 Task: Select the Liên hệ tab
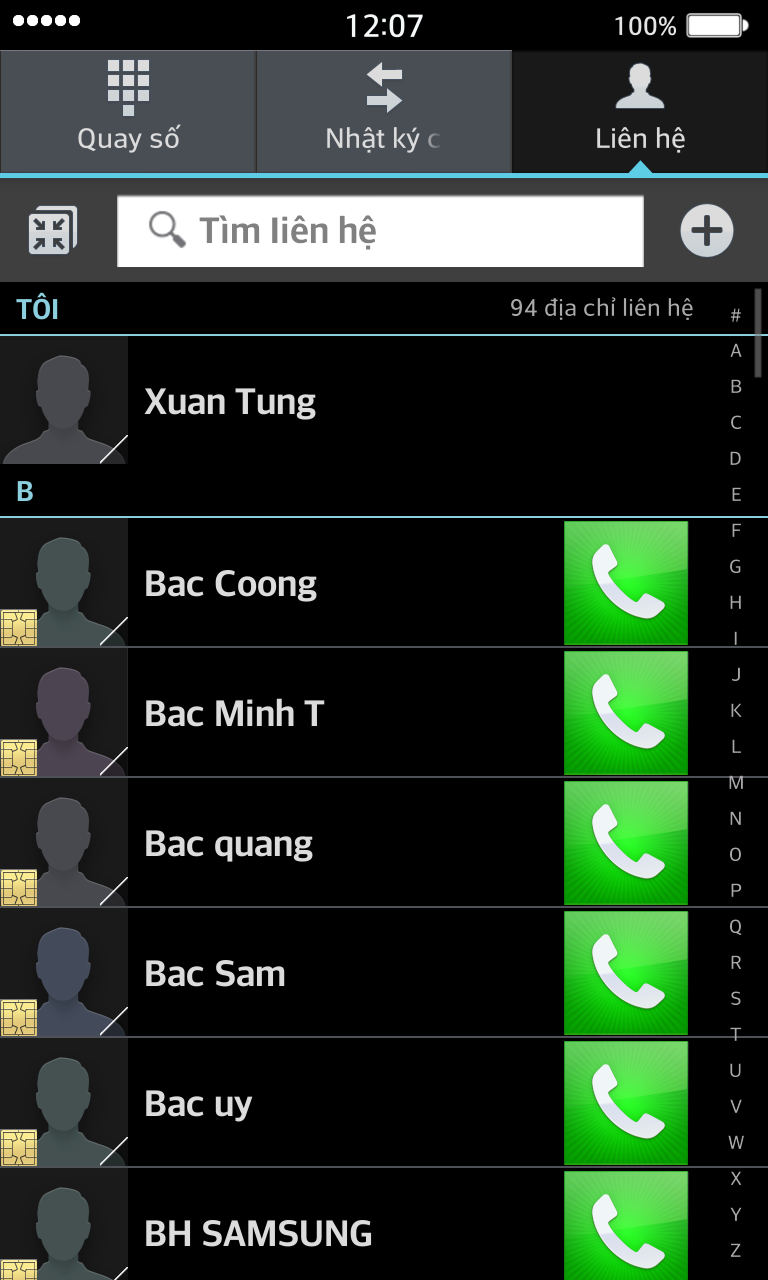pos(640,112)
